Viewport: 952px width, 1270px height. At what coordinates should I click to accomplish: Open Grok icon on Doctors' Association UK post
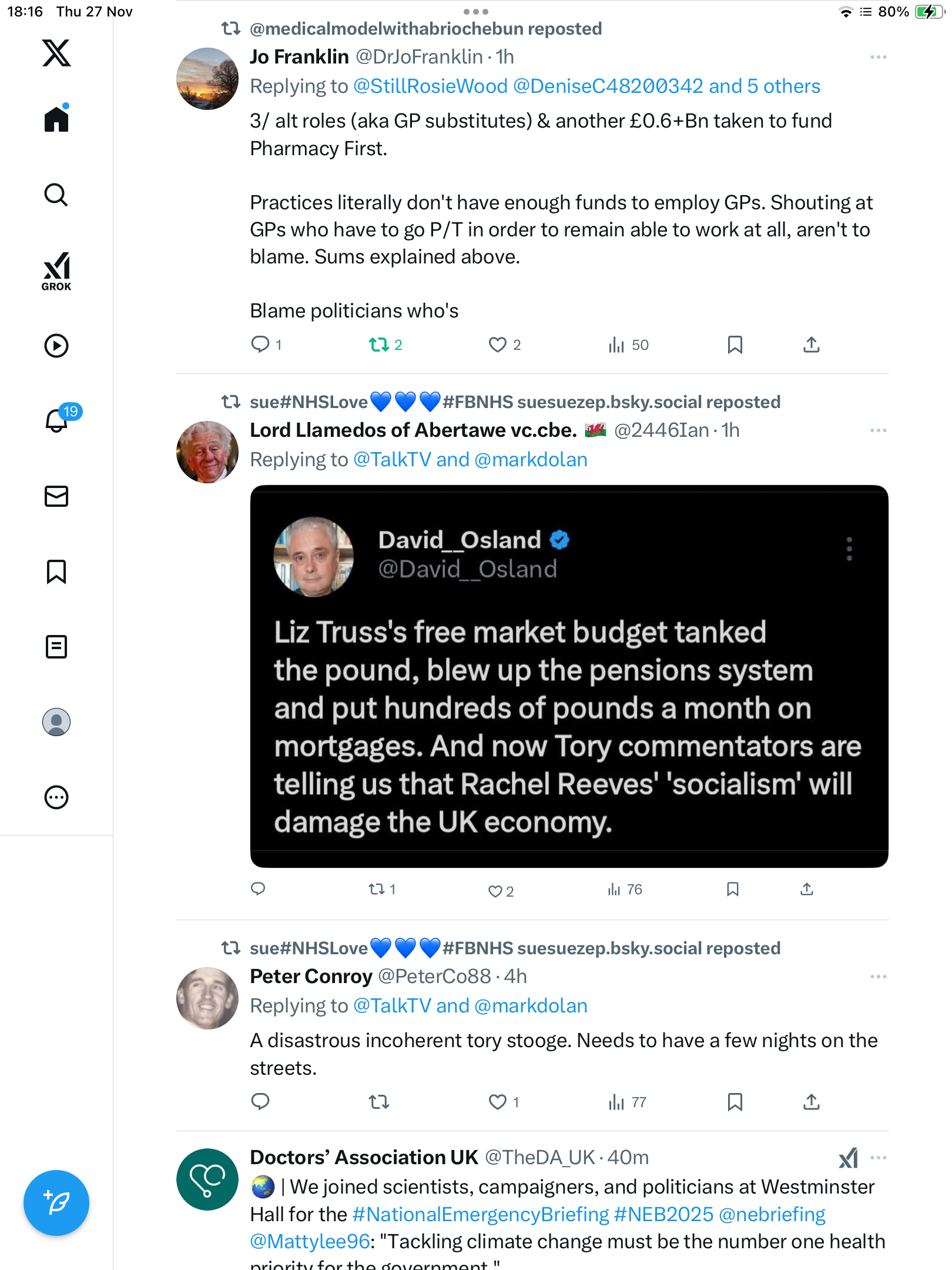coord(848,1158)
